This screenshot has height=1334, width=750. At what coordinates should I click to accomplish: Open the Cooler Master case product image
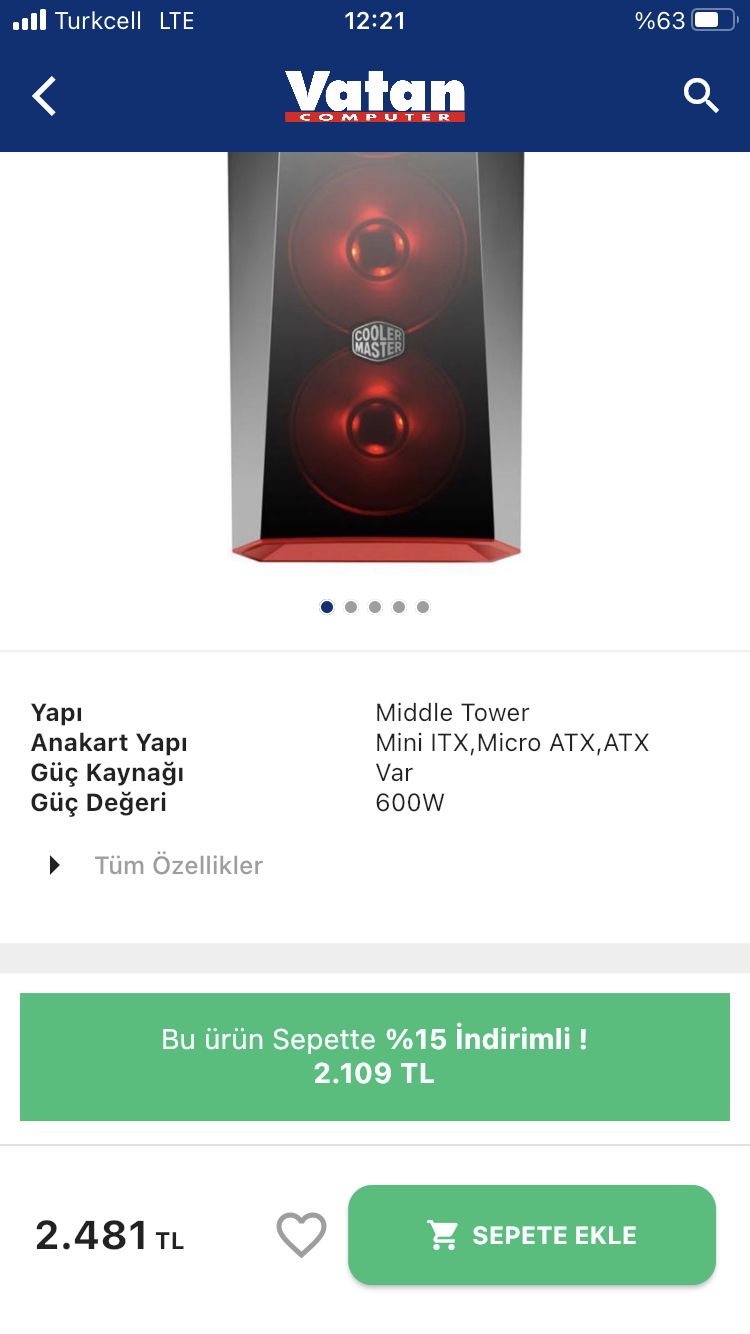[376, 355]
